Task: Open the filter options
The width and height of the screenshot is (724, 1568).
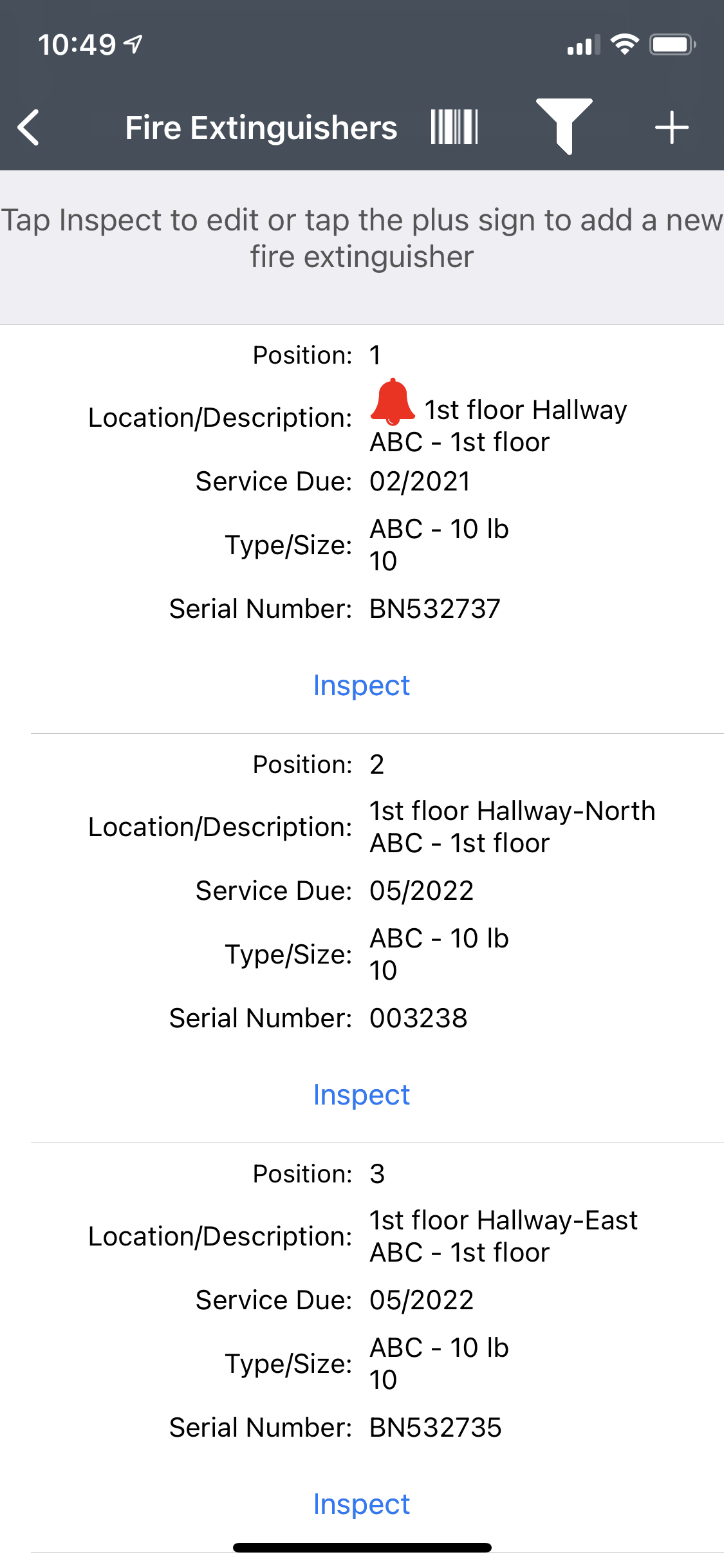Action: (564, 127)
